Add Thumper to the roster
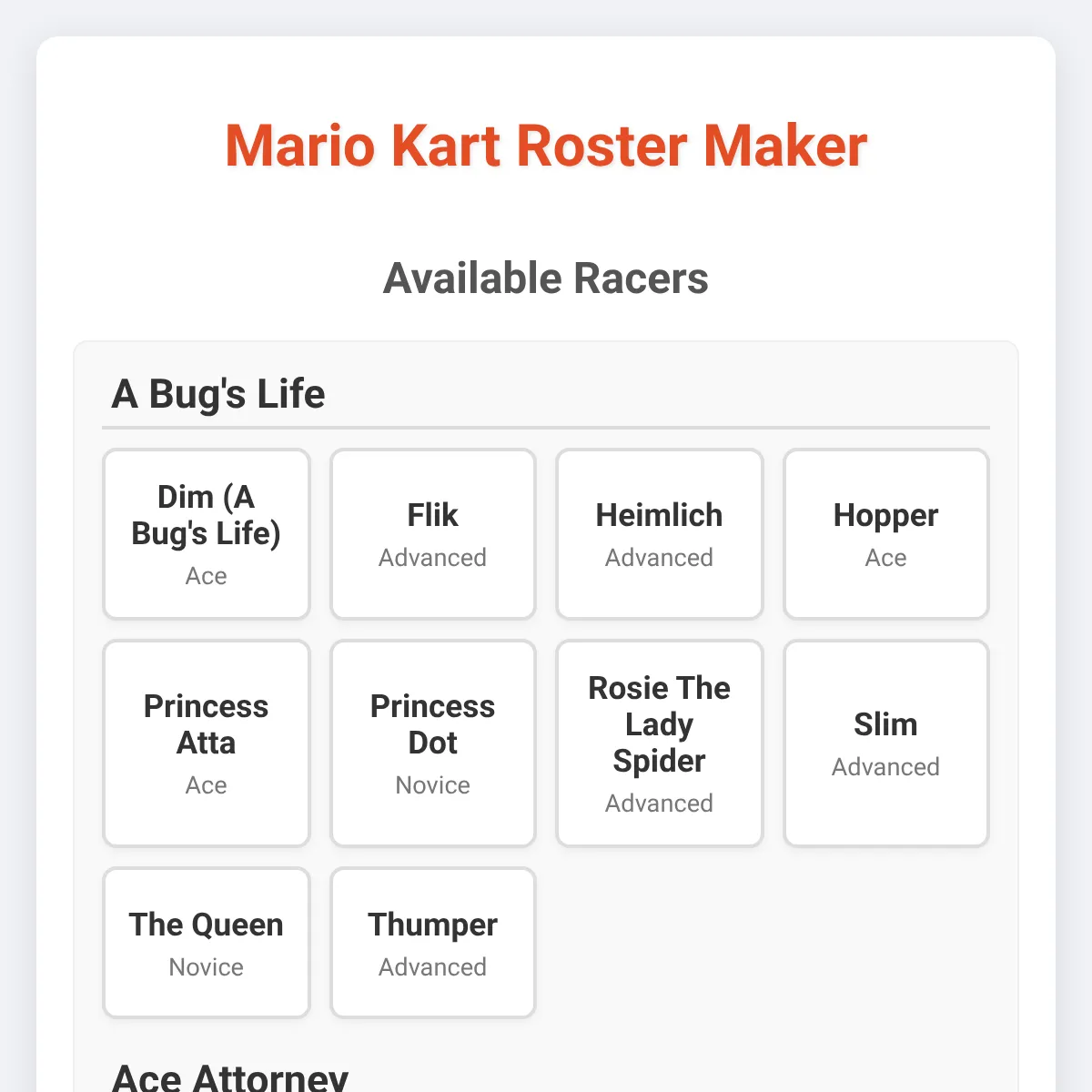The image size is (1092, 1092). coord(433,943)
